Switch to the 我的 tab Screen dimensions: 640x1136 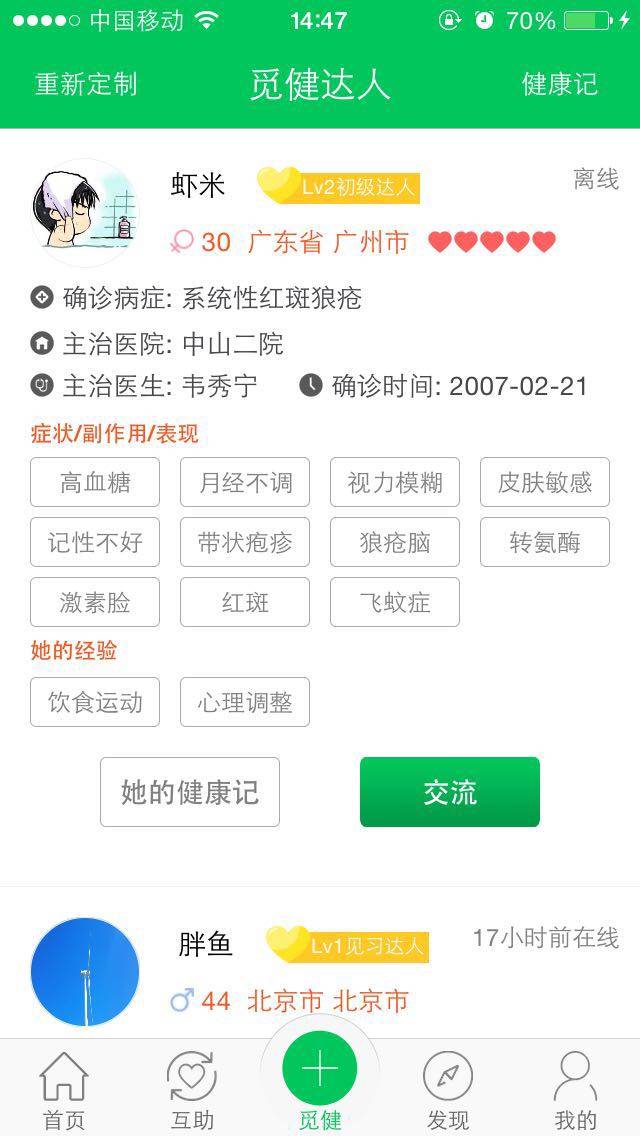click(x=576, y=1092)
